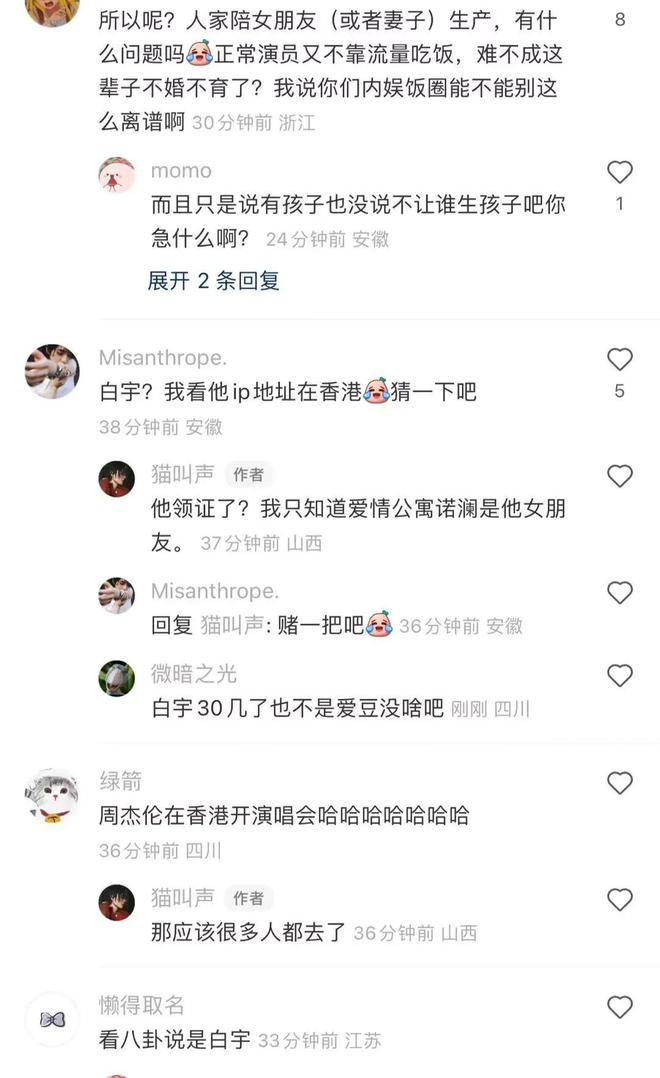Image resolution: width=660 pixels, height=1078 pixels.
Task: Like 微暗之光's reply comment
Action: coord(619,675)
